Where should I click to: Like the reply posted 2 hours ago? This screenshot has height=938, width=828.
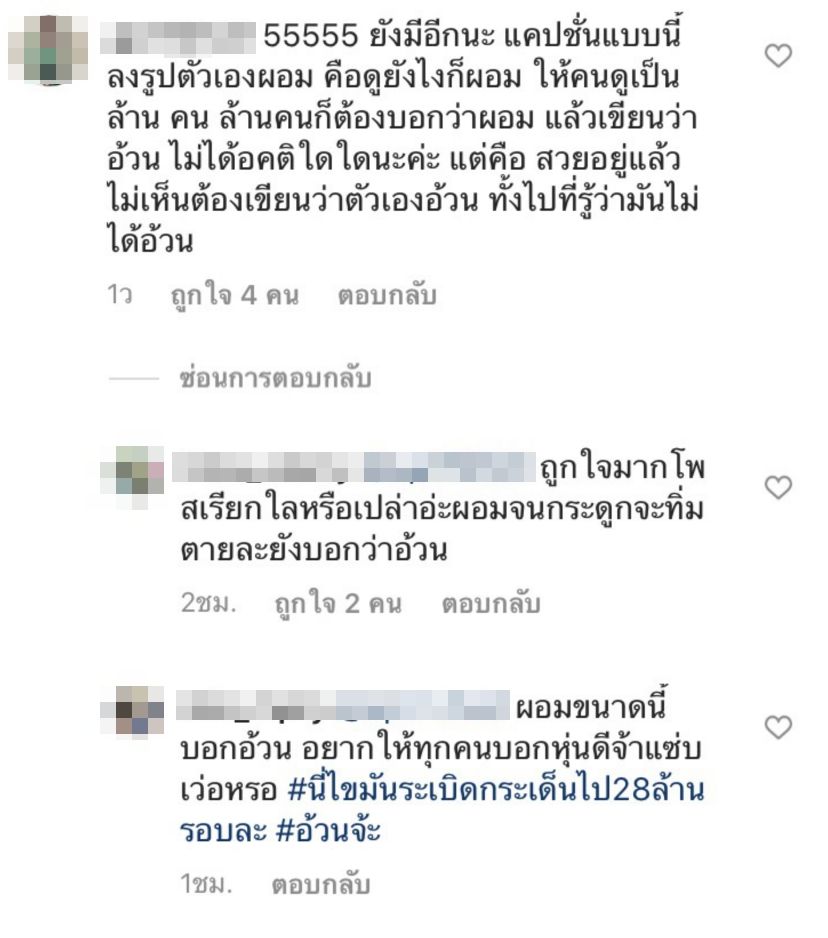778,487
